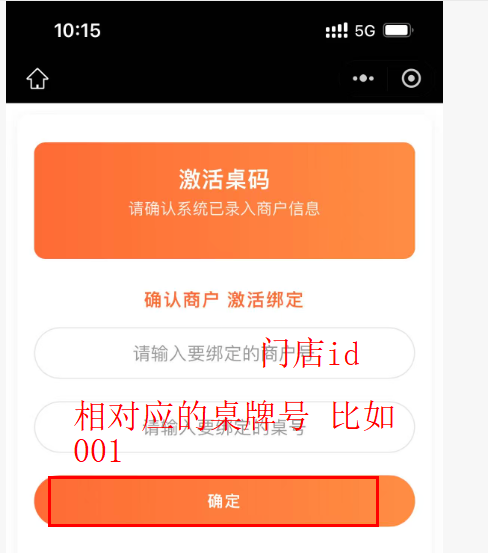Close the mini program with the circle button
This screenshot has height=553, width=488.
point(411,78)
